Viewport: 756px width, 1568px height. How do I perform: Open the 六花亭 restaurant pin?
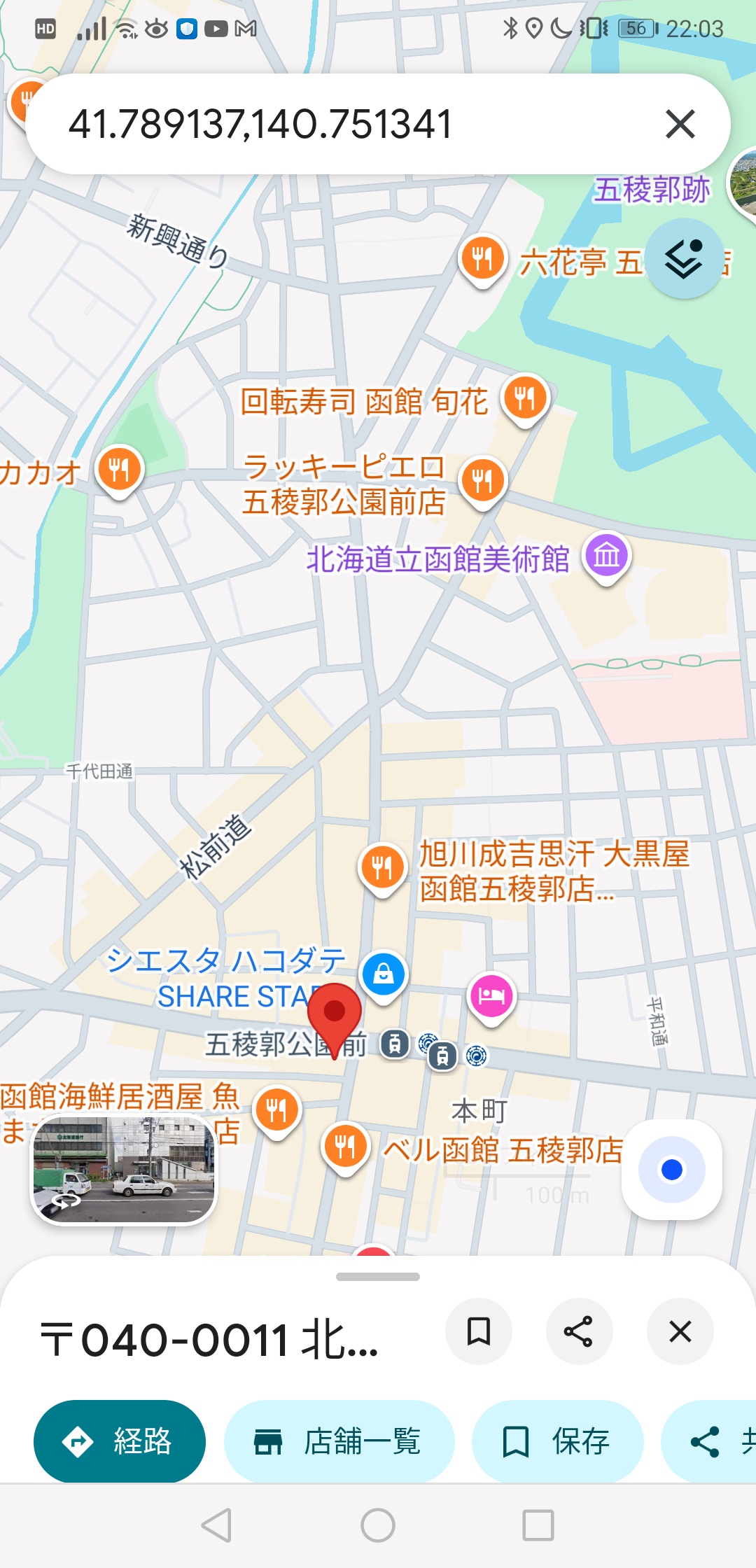pos(482,259)
